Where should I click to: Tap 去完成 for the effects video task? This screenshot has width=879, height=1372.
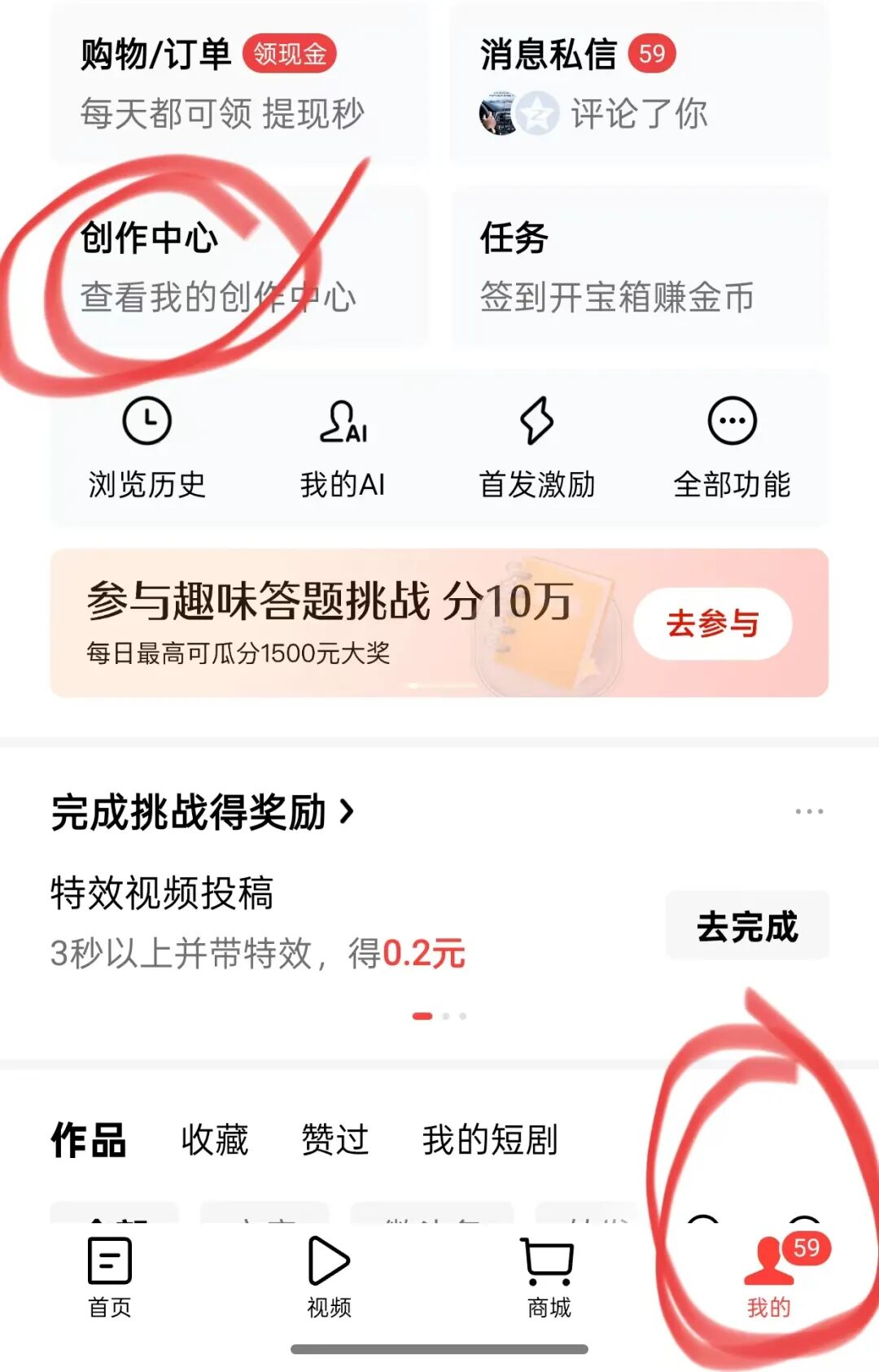click(746, 924)
